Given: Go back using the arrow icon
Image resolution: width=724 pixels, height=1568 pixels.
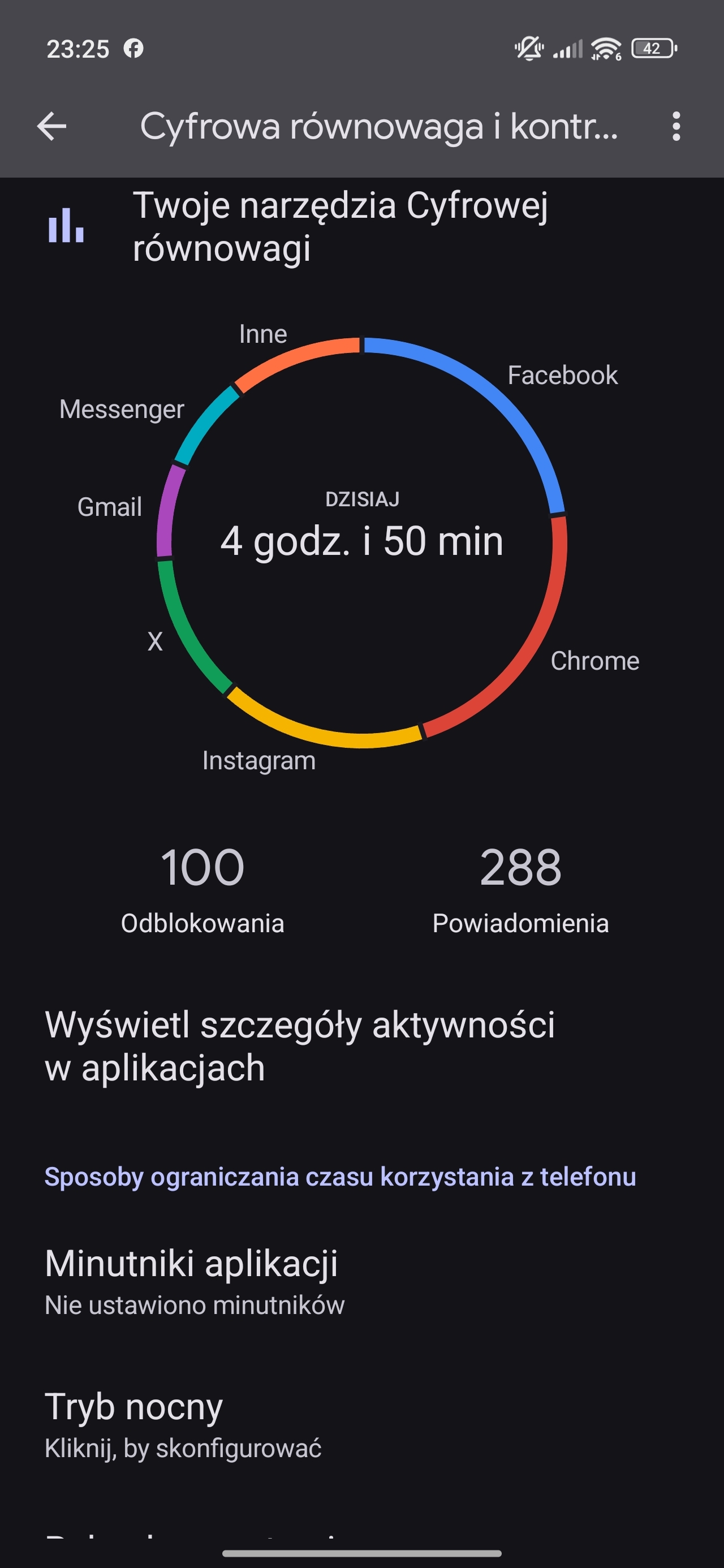Looking at the screenshot, I should click(x=52, y=127).
